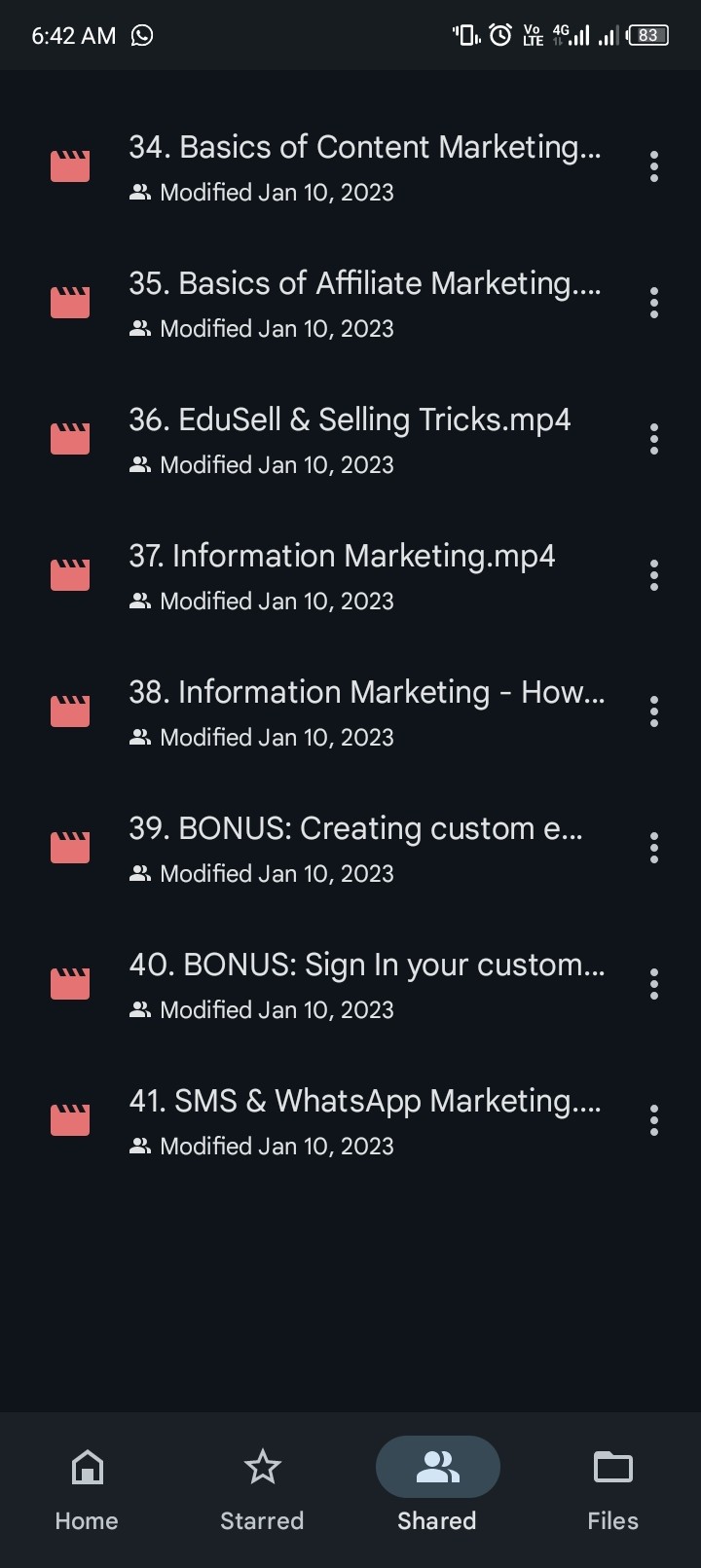Tap the Starred star icon
Viewport: 701px width, 1568px height.
tap(262, 1467)
